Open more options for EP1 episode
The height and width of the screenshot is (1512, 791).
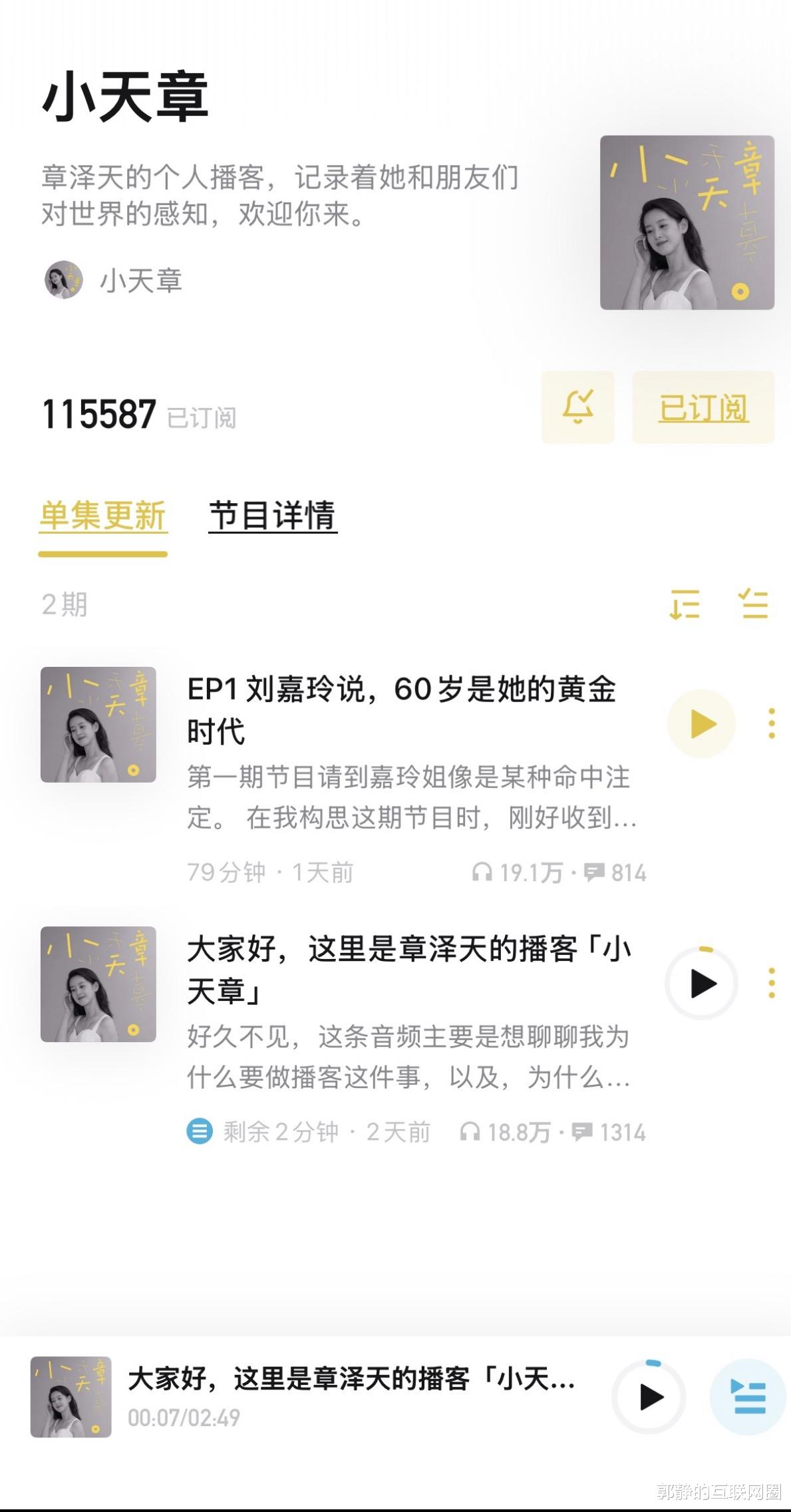coord(772,723)
